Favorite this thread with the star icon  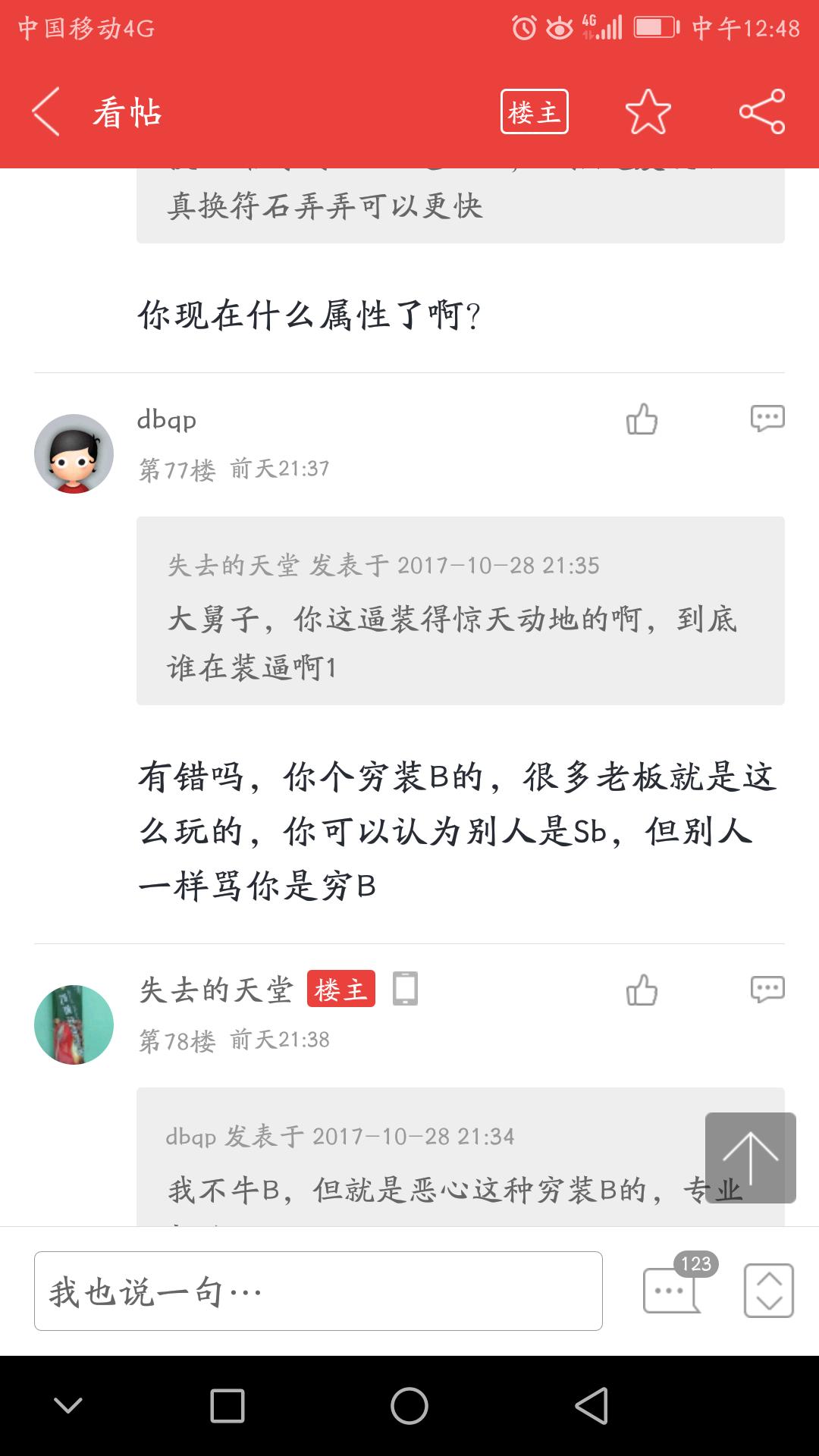[x=648, y=112]
